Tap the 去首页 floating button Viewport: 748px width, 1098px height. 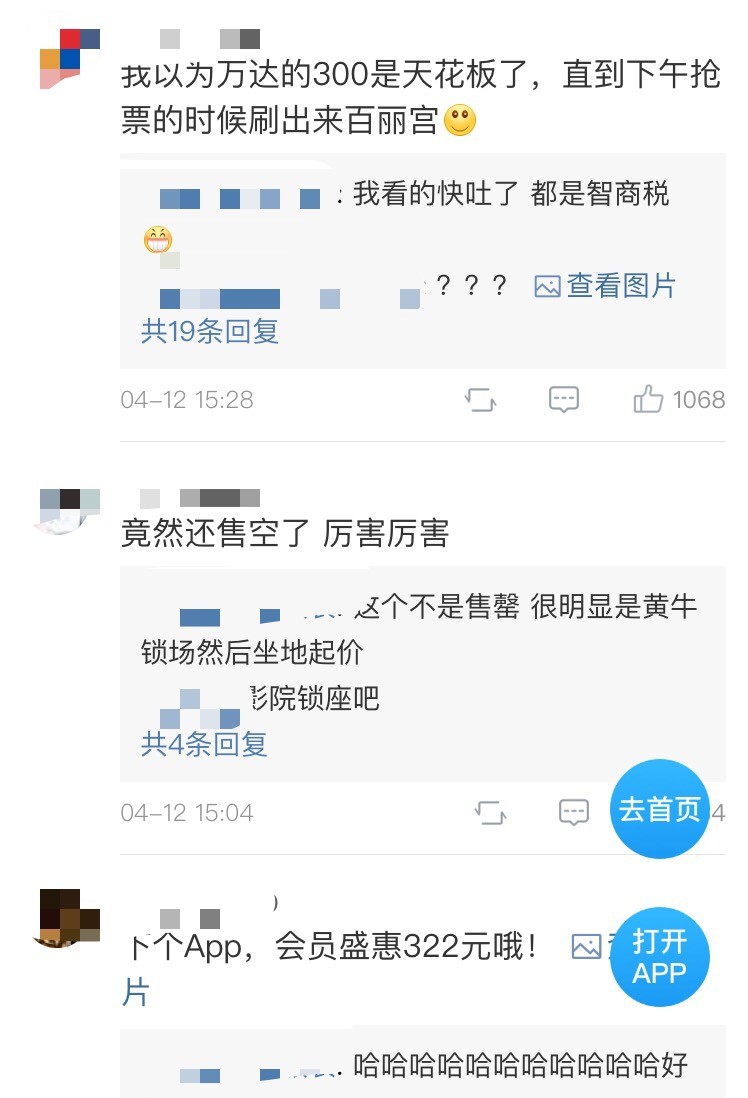coord(659,808)
